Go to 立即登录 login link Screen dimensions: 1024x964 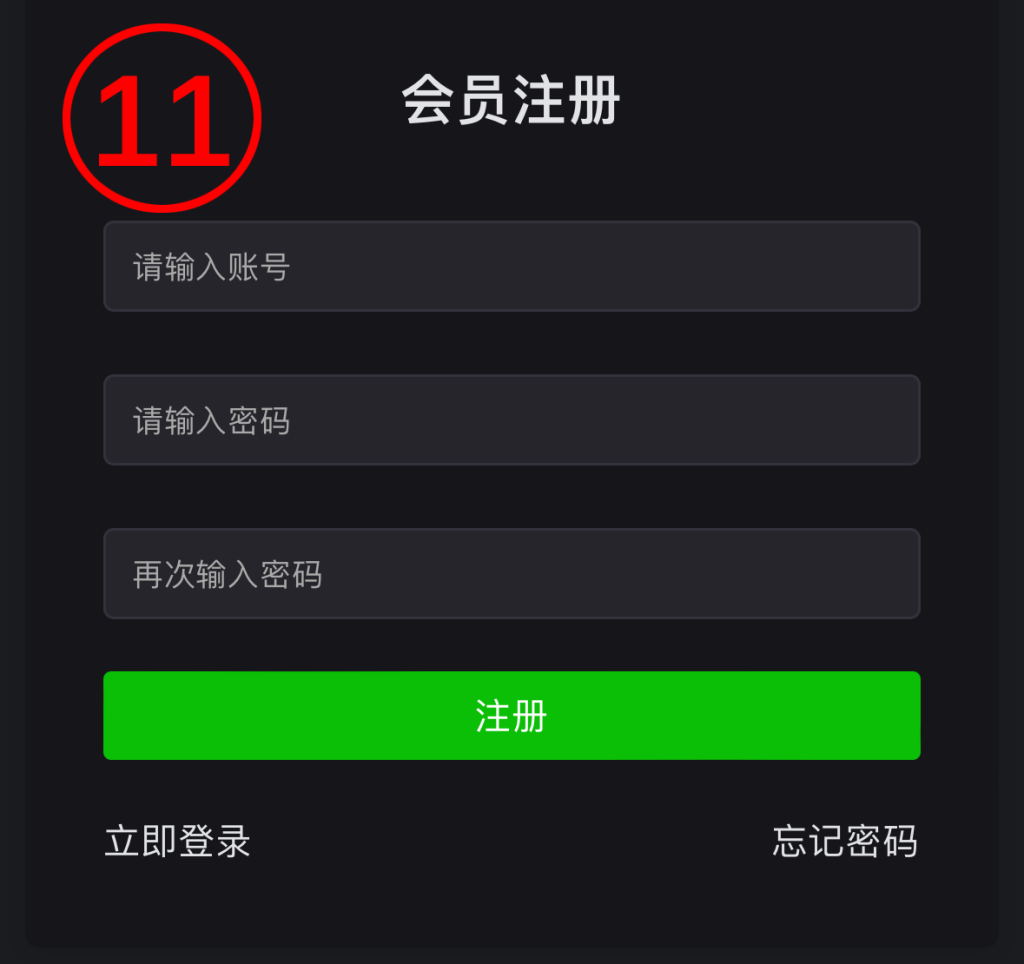coord(177,842)
